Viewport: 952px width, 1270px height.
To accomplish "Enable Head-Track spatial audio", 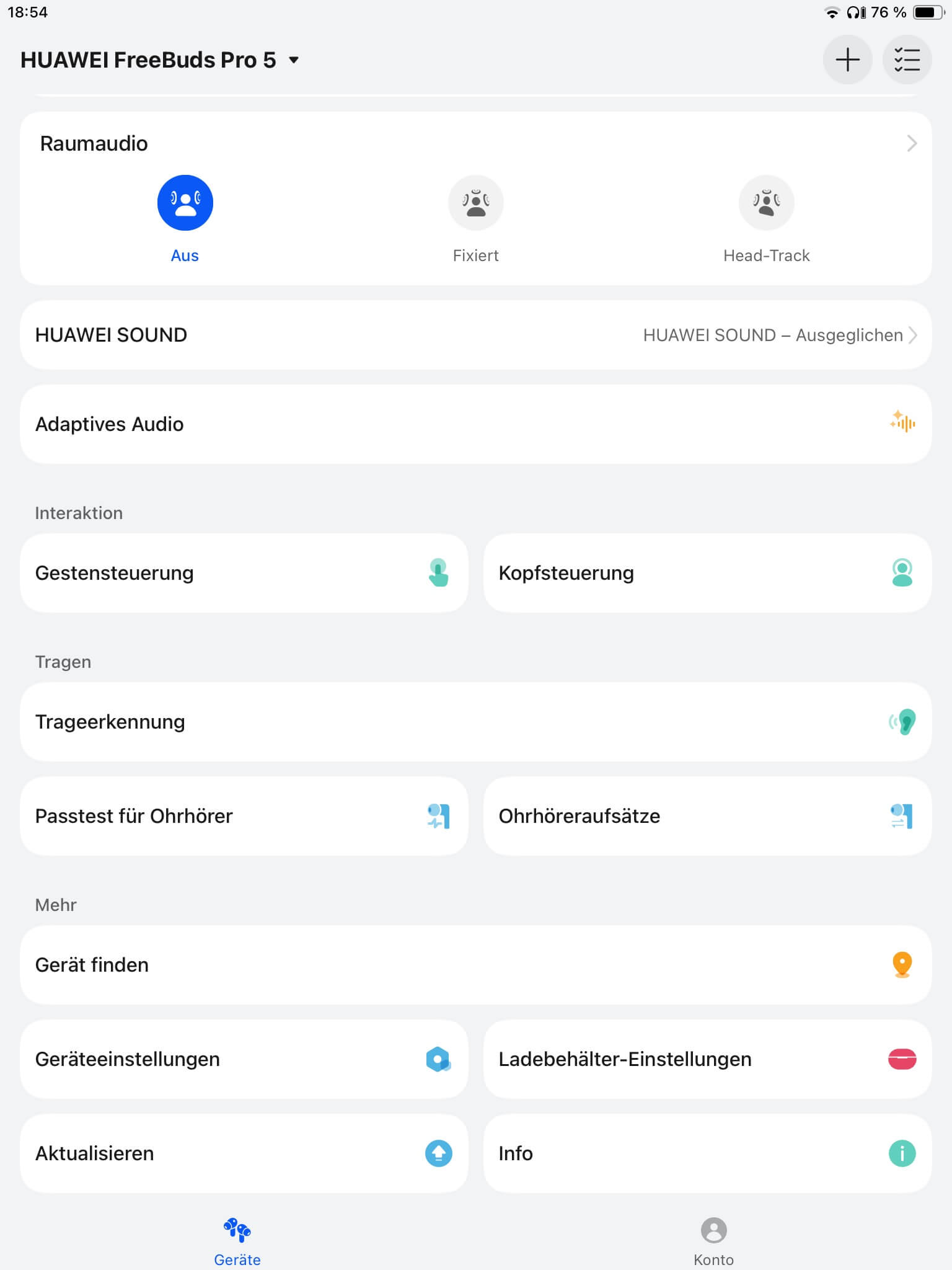I will tap(766, 203).
